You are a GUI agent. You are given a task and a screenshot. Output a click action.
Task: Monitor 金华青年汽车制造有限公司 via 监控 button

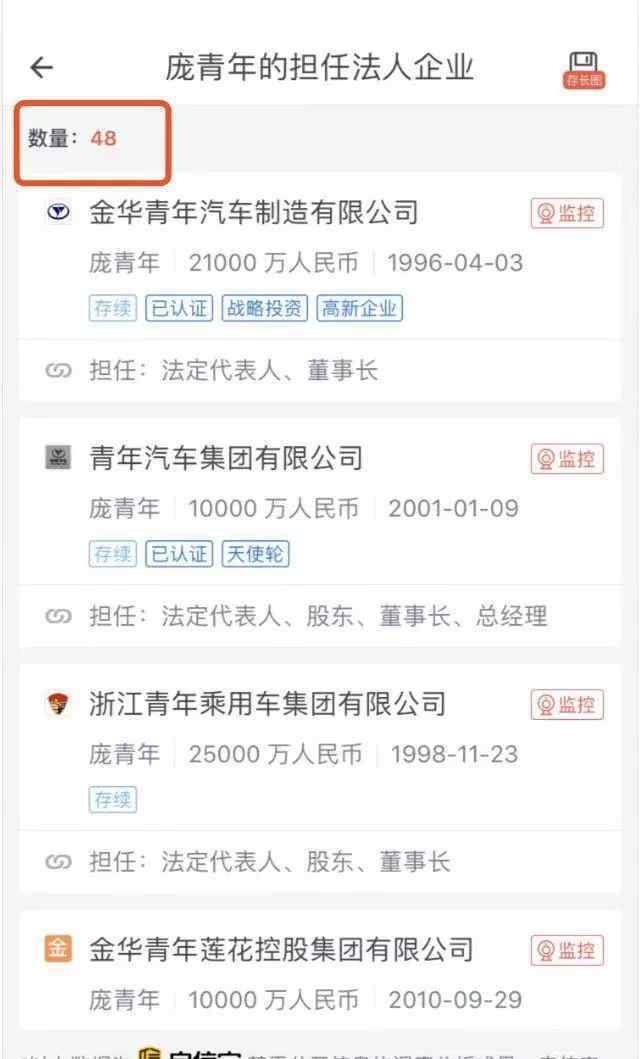pos(567,213)
